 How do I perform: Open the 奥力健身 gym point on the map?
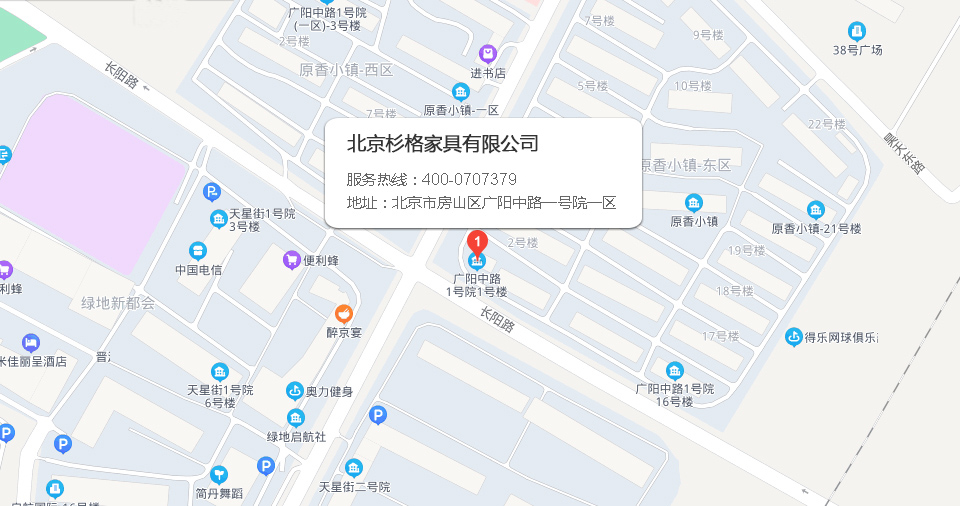click(x=294, y=391)
